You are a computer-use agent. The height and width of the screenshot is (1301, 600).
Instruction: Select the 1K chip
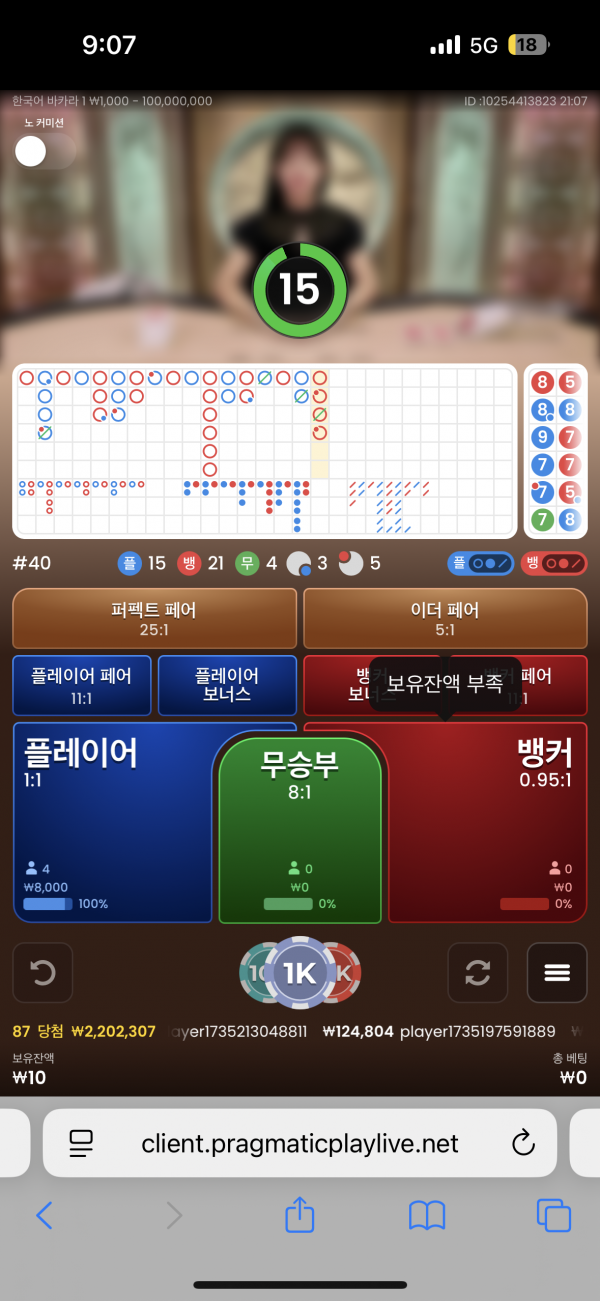(x=300, y=973)
